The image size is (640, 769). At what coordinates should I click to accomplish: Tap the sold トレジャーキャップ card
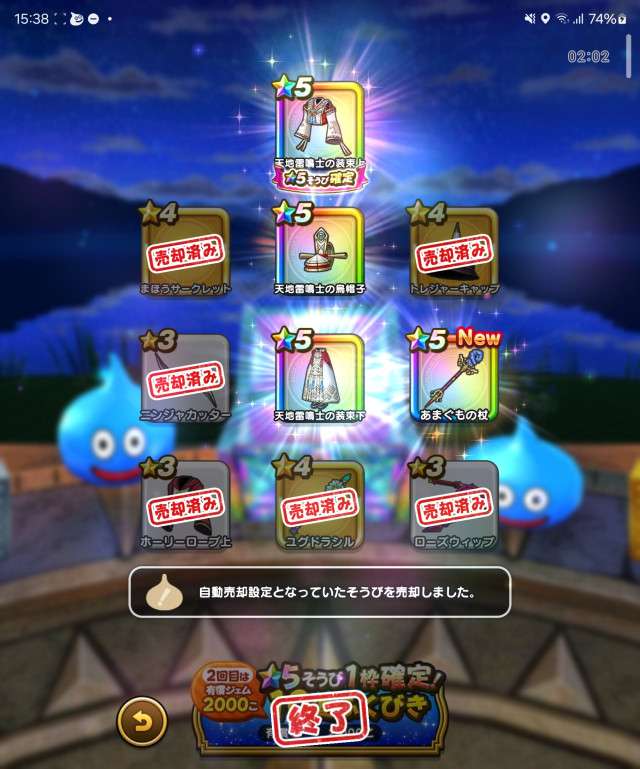pyautogui.click(x=455, y=250)
